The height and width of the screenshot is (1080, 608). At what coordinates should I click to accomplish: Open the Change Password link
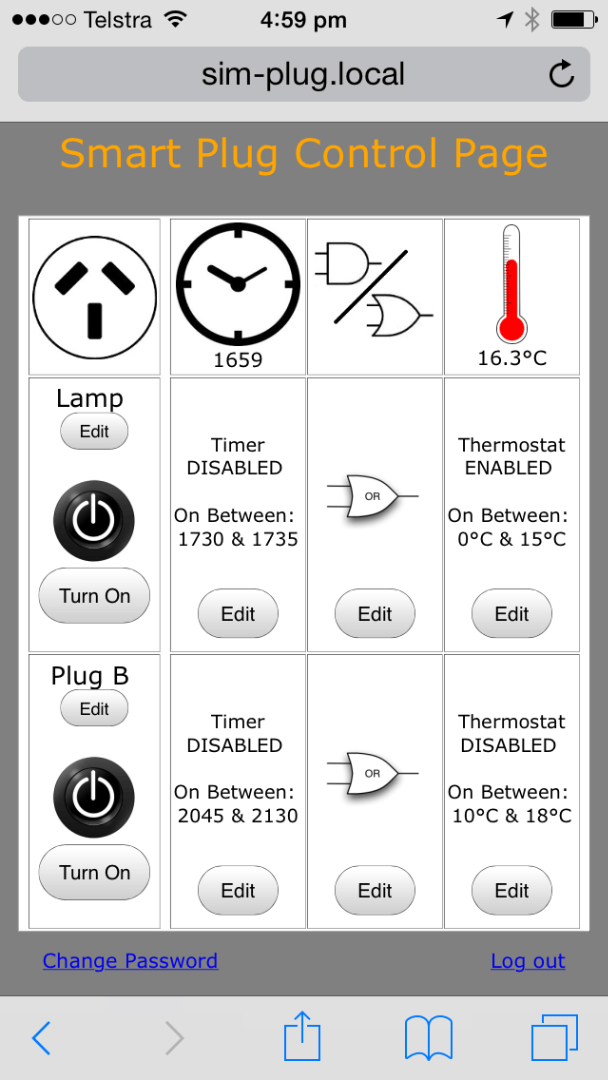[130, 961]
